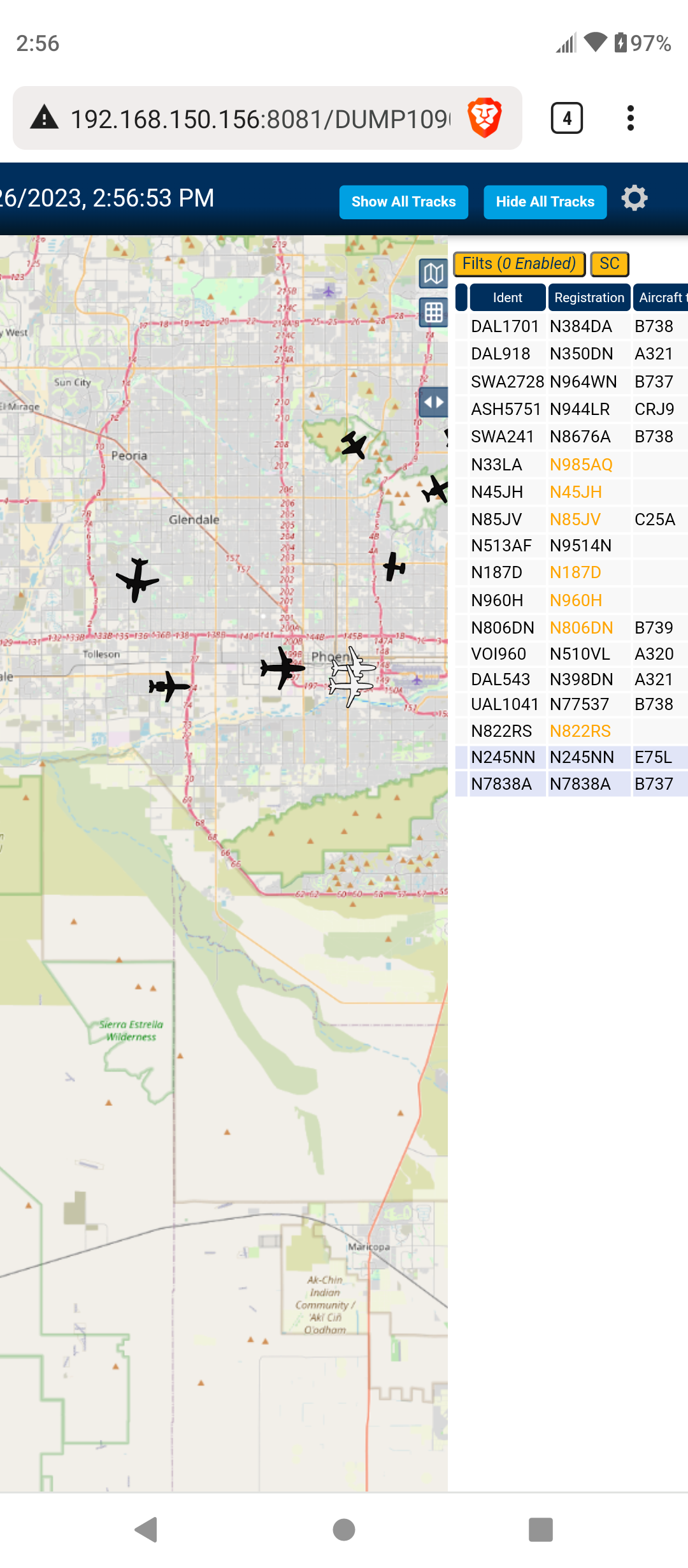Tap Show All Tracks button
This screenshot has height=1568, width=688.
pos(403,202)
